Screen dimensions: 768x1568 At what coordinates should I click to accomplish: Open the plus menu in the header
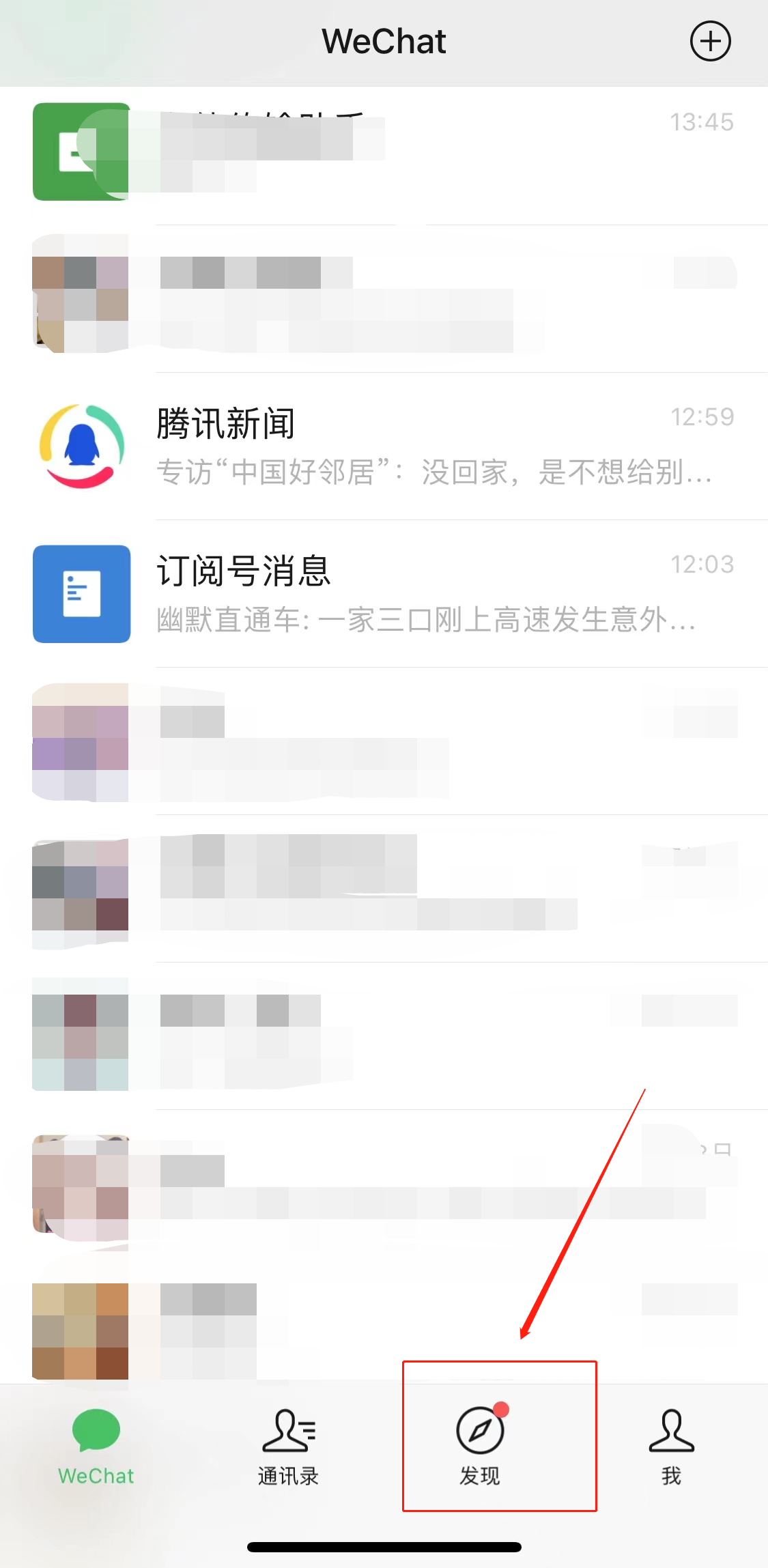[710, 42]
